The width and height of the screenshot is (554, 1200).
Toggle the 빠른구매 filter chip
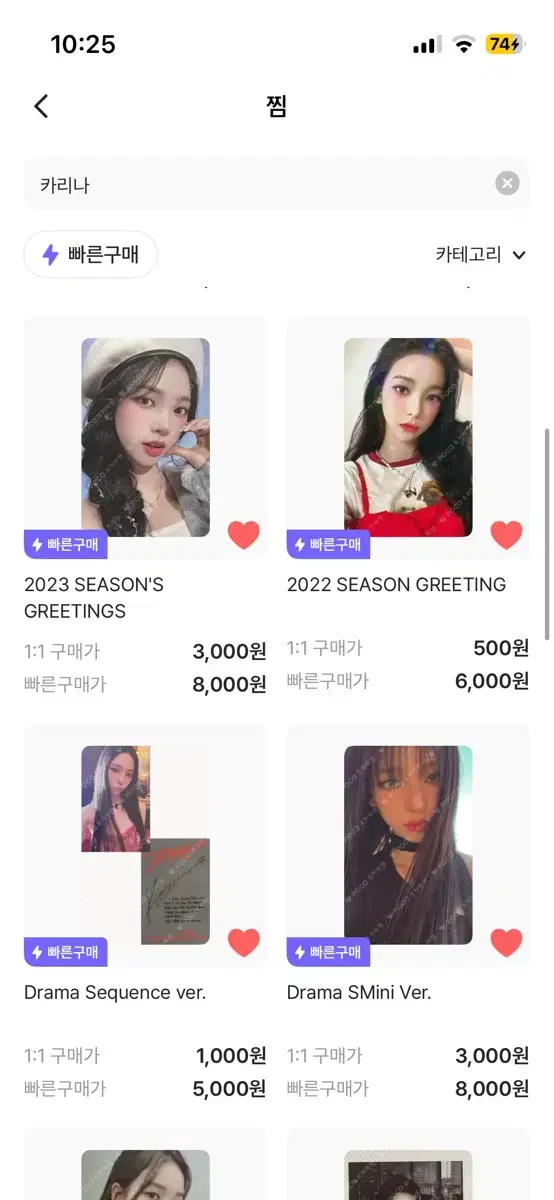point(90,254)
